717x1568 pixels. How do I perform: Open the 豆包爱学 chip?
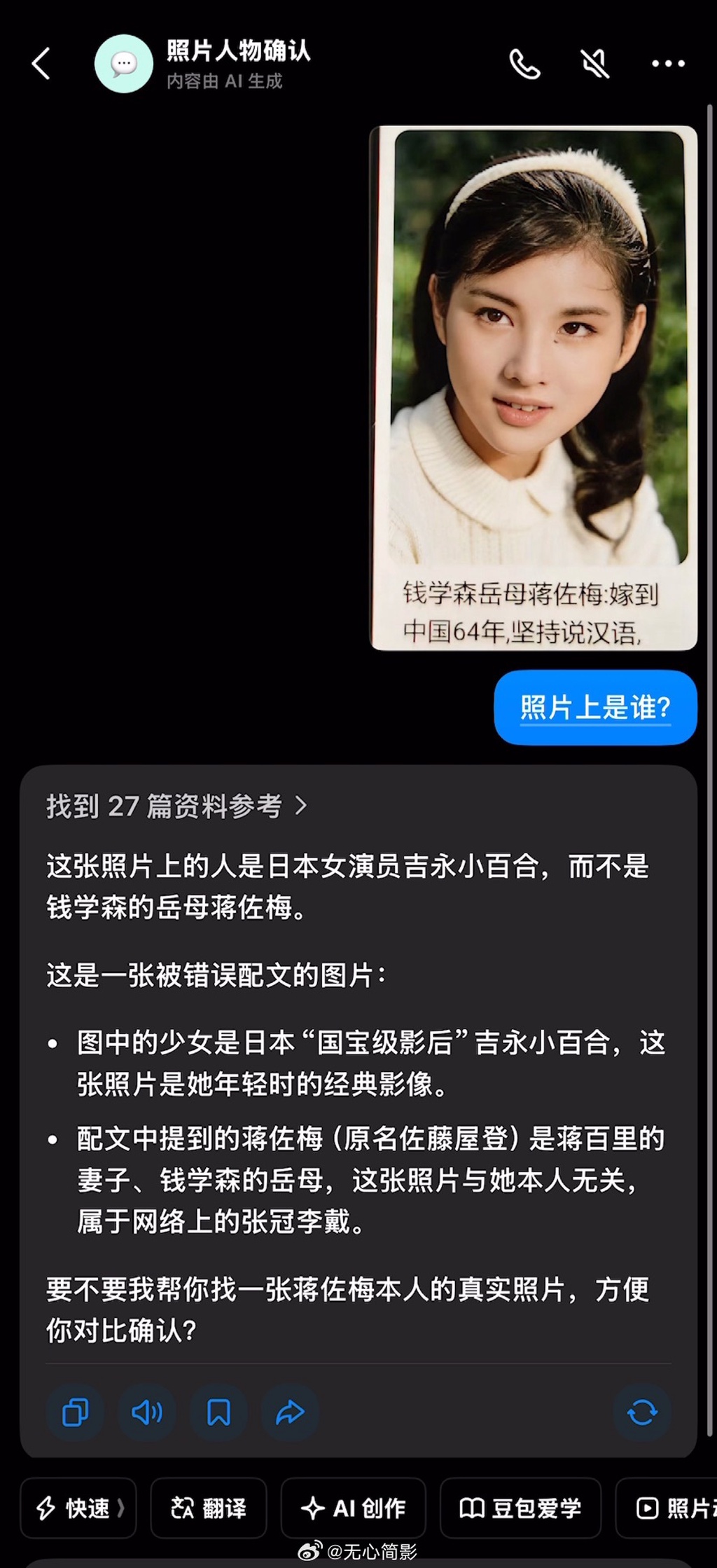pos(520,1508)
